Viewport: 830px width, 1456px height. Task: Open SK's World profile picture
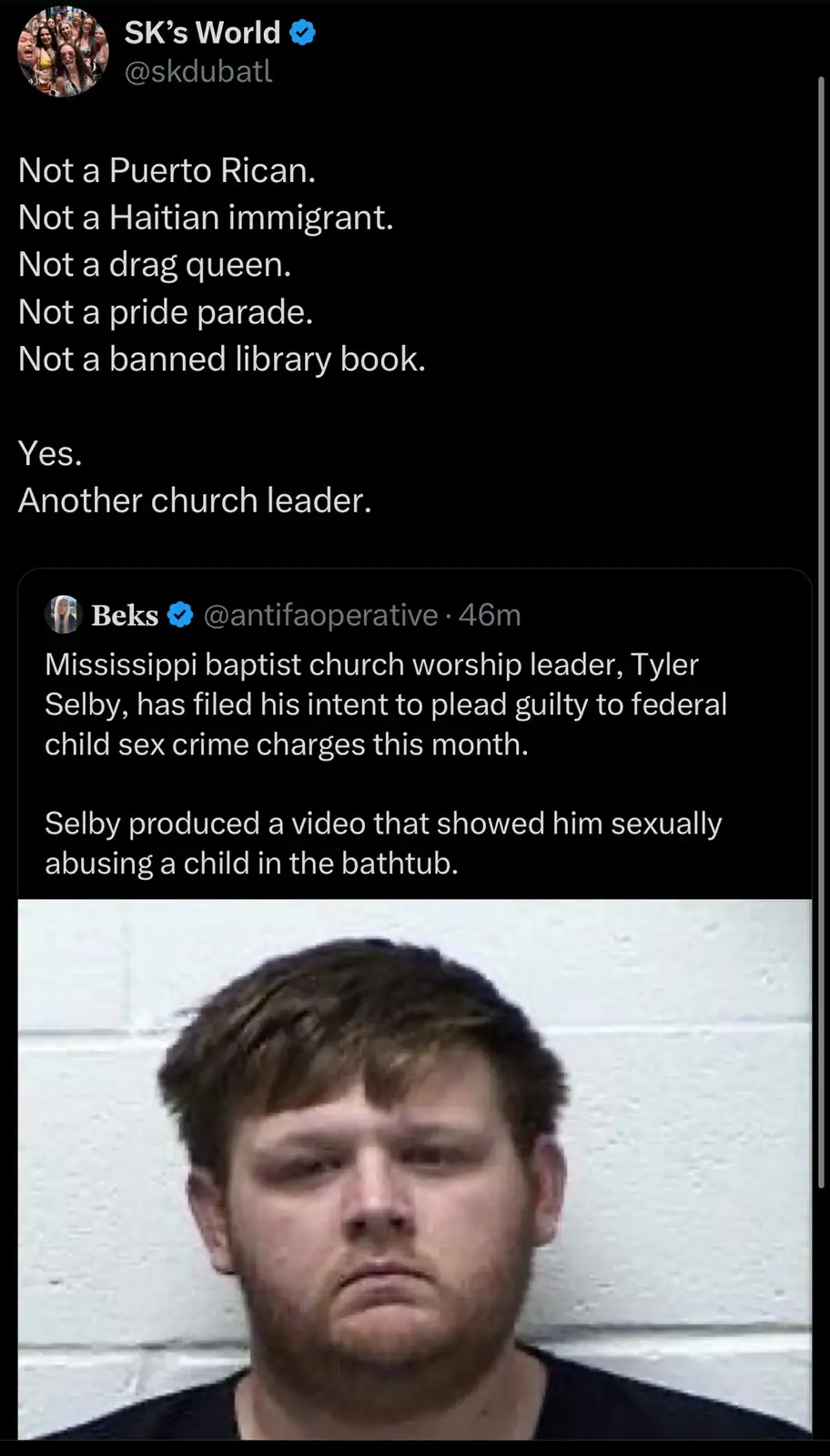point(61,51)
